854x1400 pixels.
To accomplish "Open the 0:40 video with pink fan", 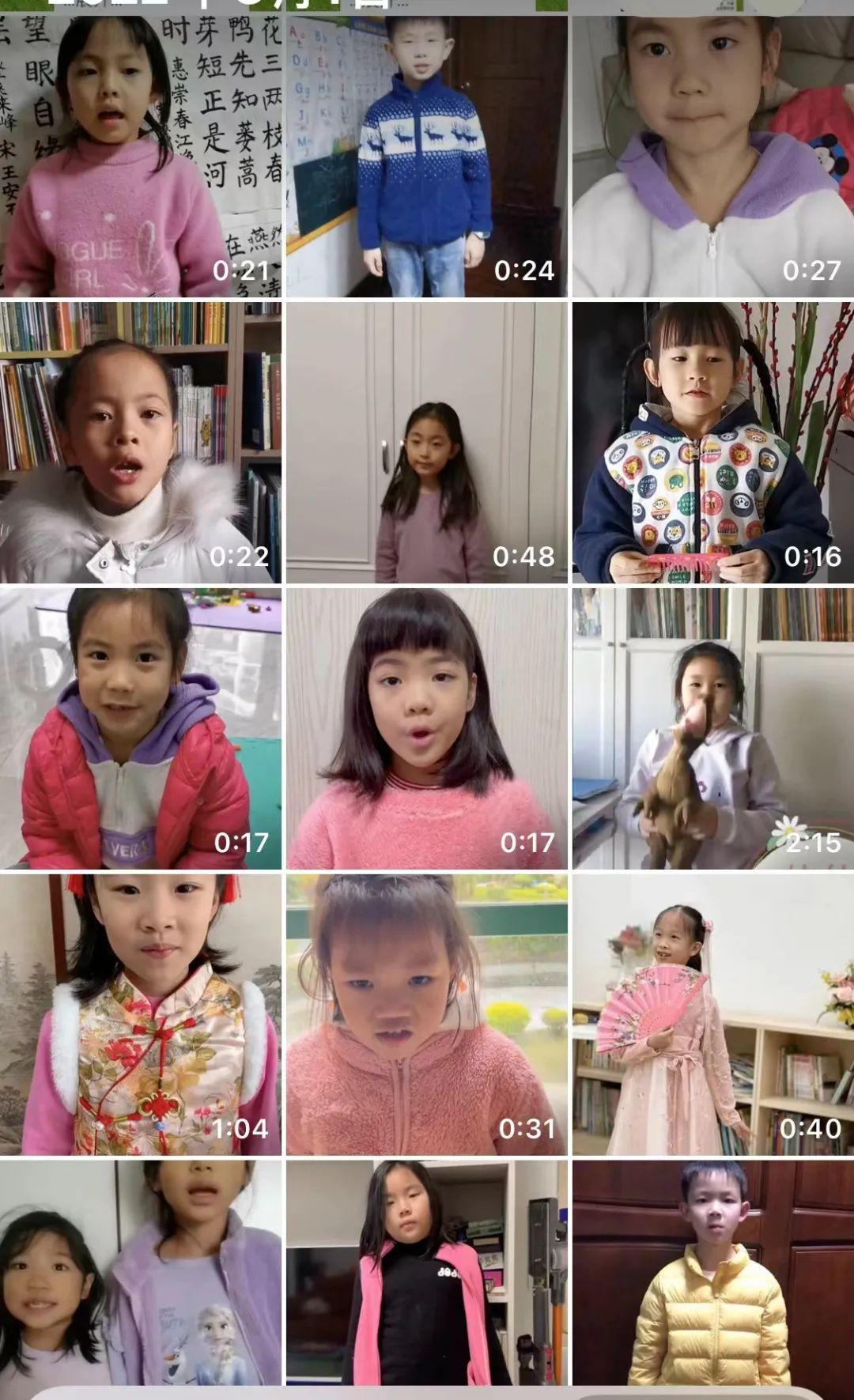I will (x=713, y=1015).
